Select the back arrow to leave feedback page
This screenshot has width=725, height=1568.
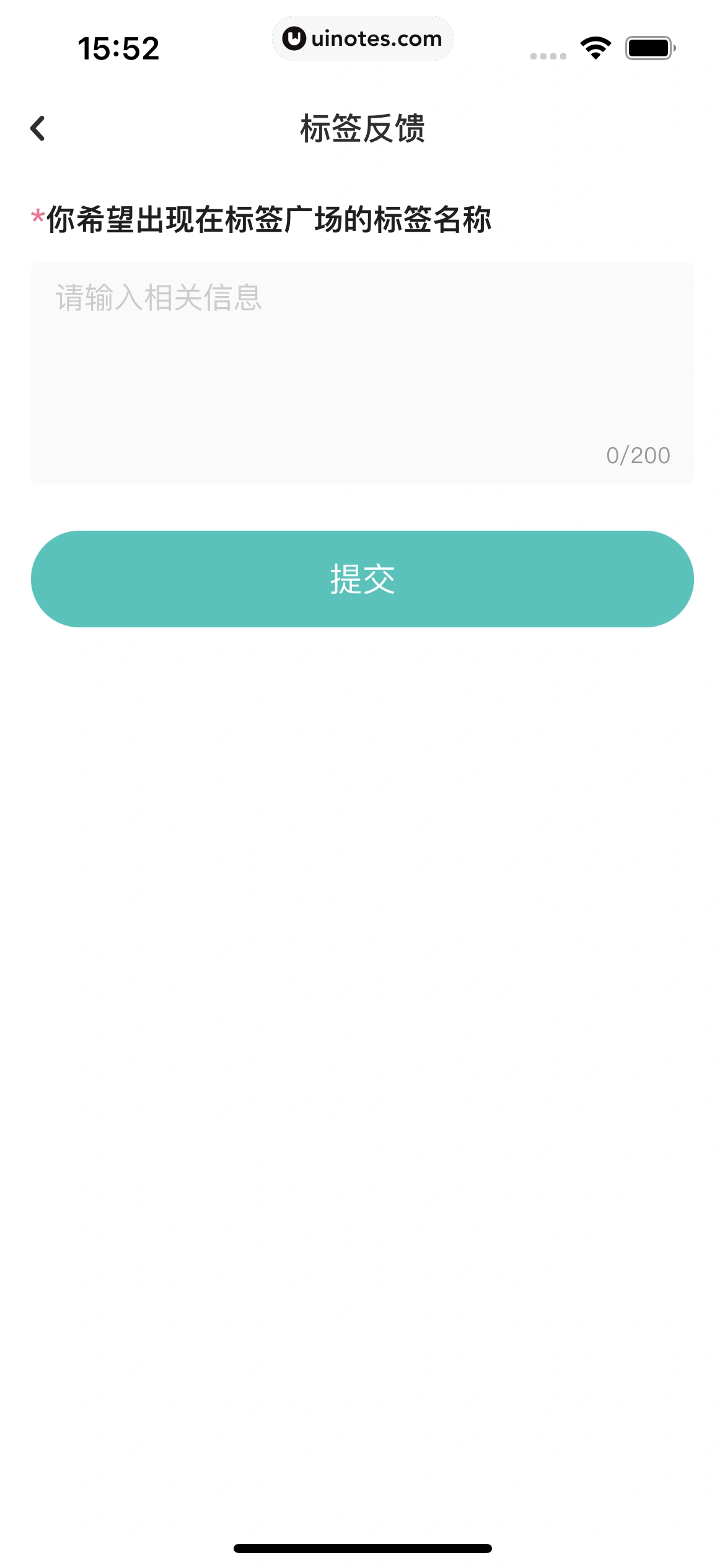[38, 128]
